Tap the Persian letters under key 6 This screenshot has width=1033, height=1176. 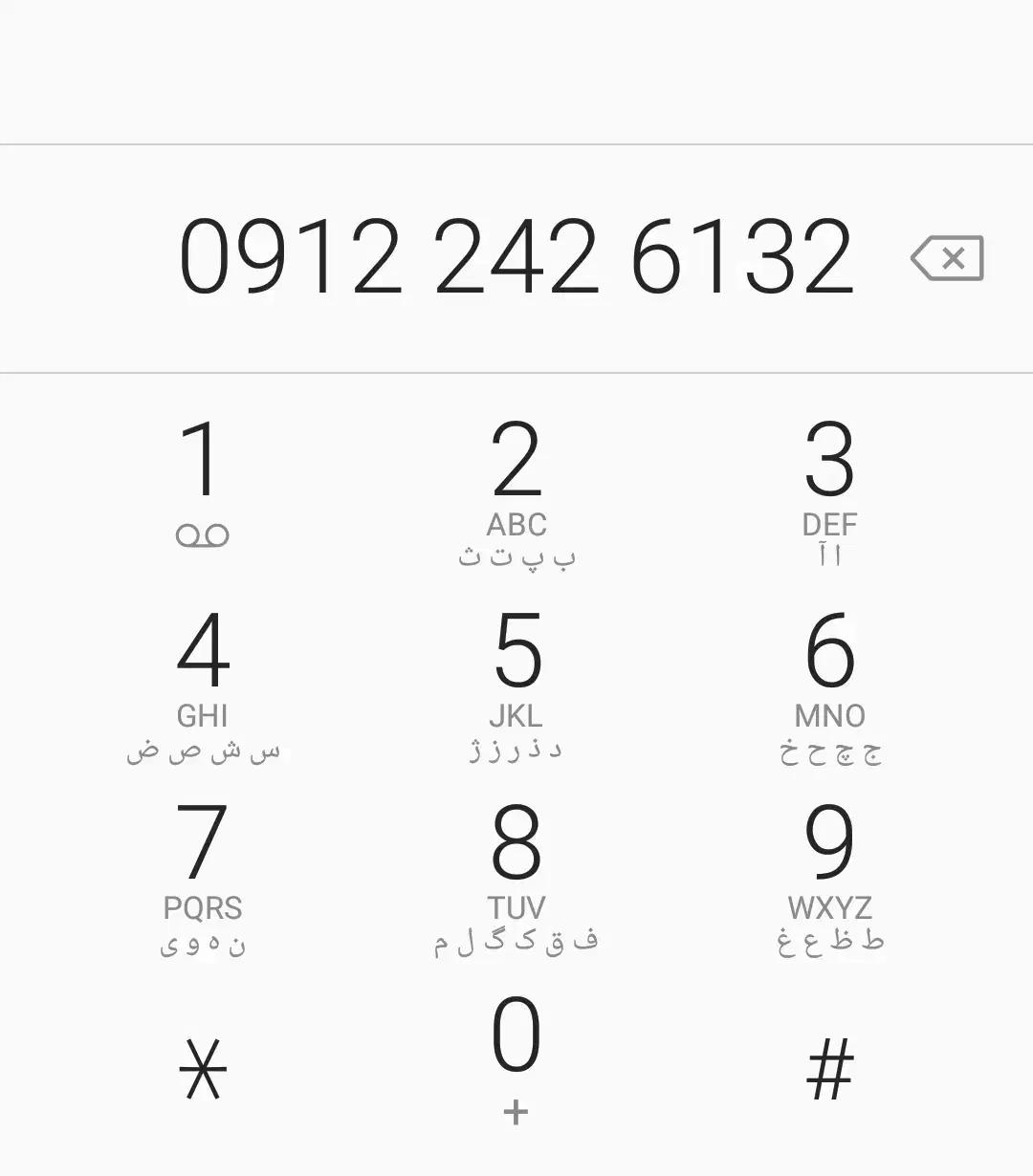coord(830,751)
